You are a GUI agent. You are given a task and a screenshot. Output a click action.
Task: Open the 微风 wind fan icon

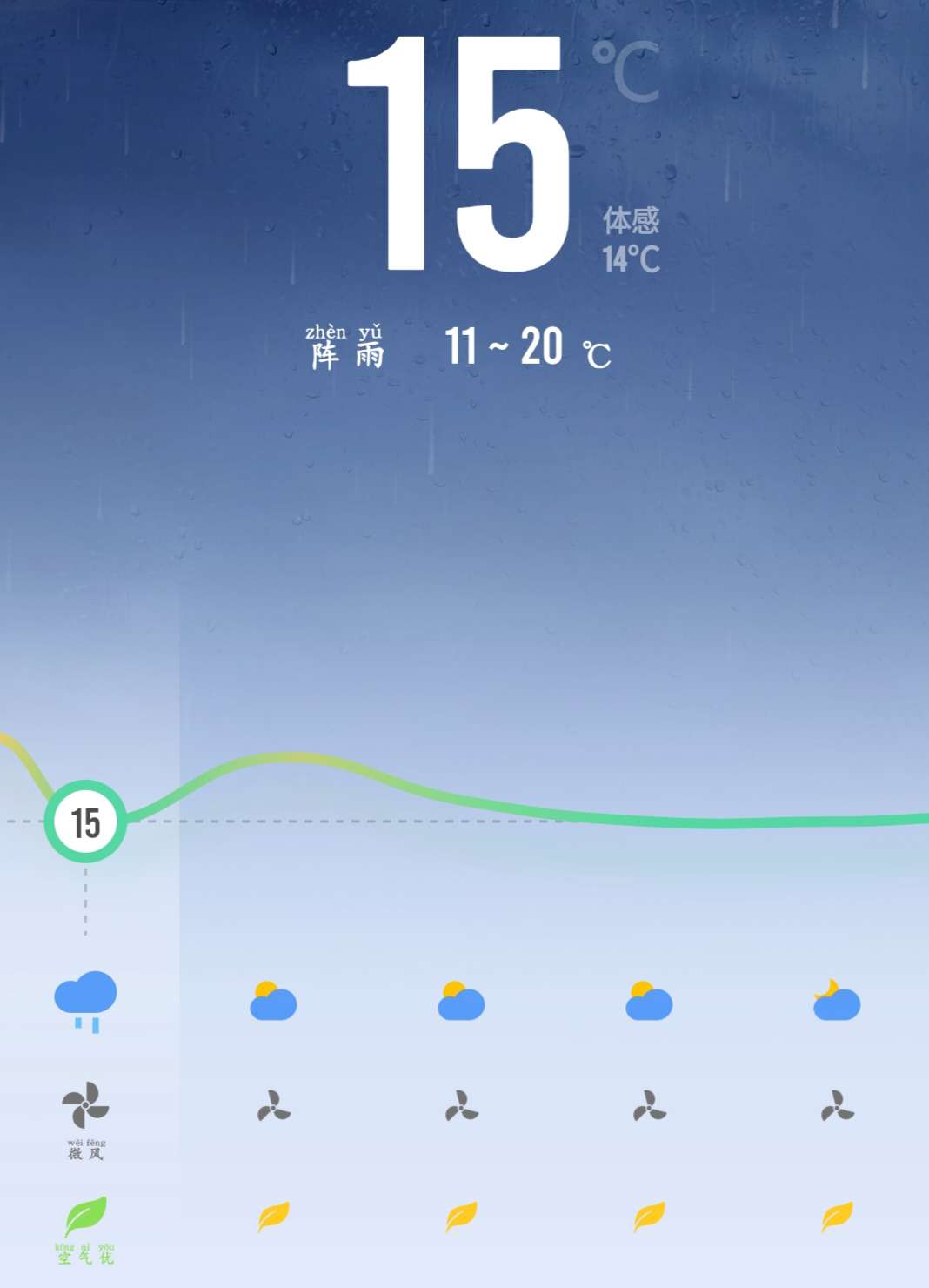coord(85,1105)
